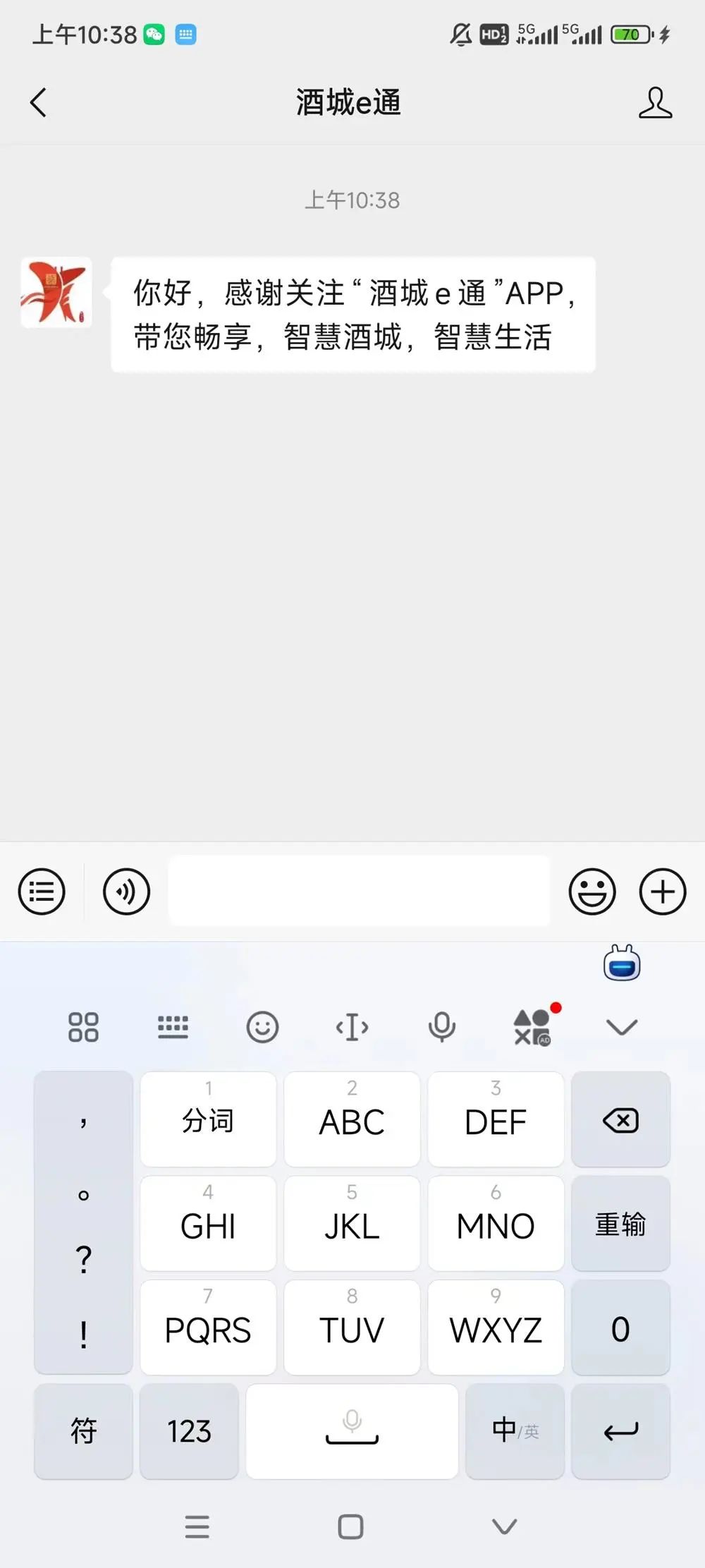Switch to voice message input
705x1568 pixels.
point(127,892)
